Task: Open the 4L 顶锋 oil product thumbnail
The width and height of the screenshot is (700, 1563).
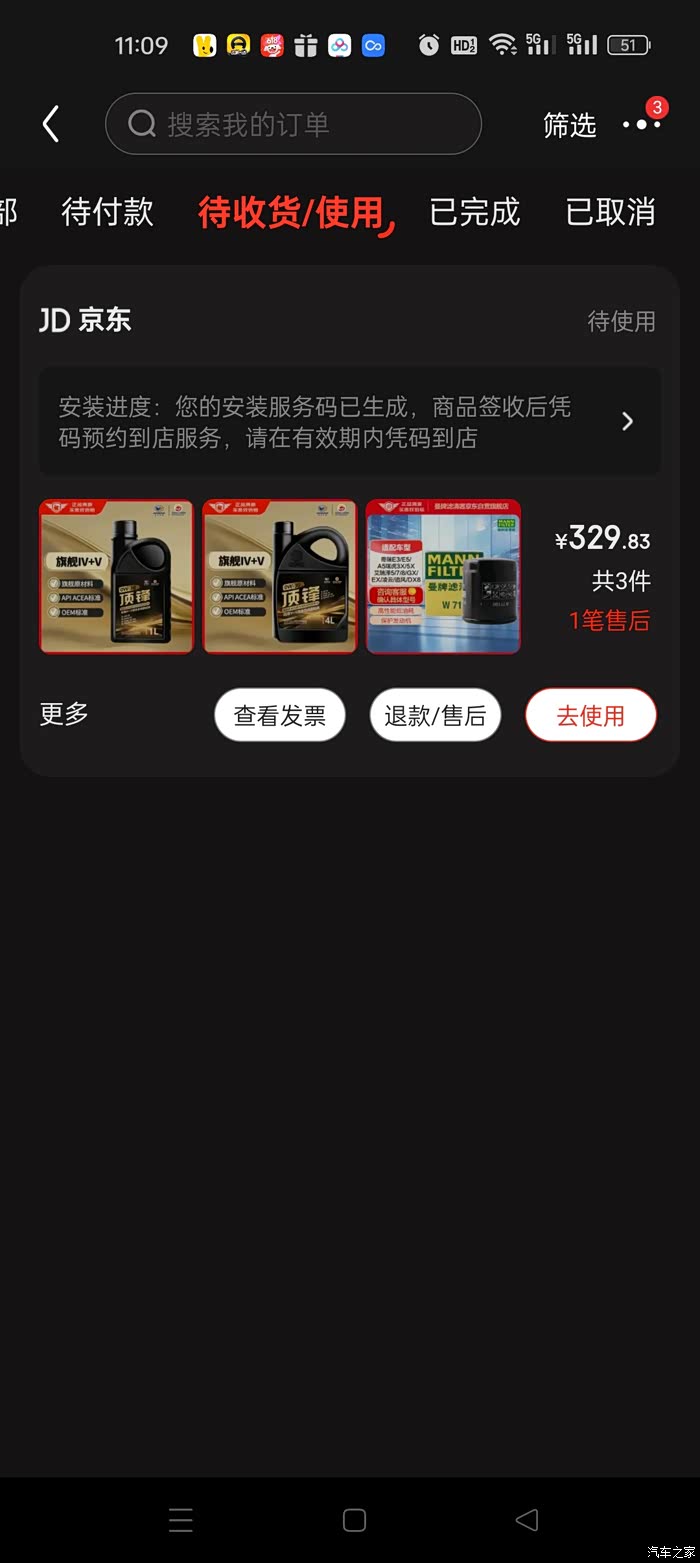Action: (x=280, y=577)
